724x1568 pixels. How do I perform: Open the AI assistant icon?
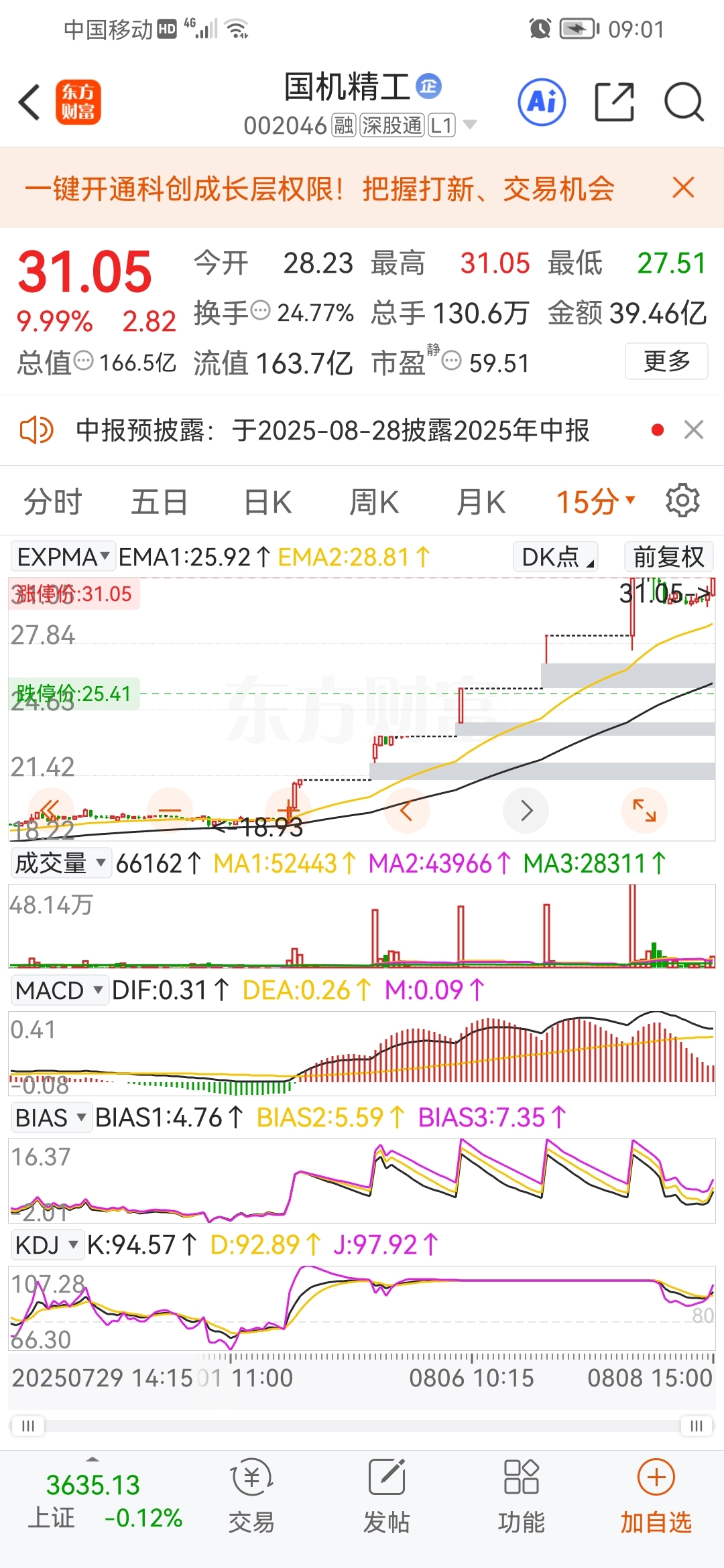542,103
